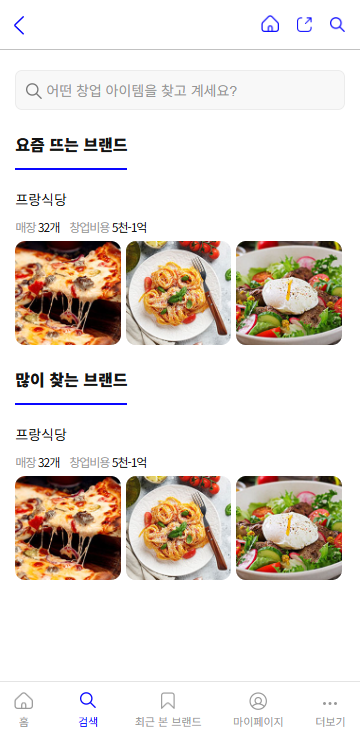Open the 더보기 tab
The image size is (360, 740).
(x=330, y=710)
